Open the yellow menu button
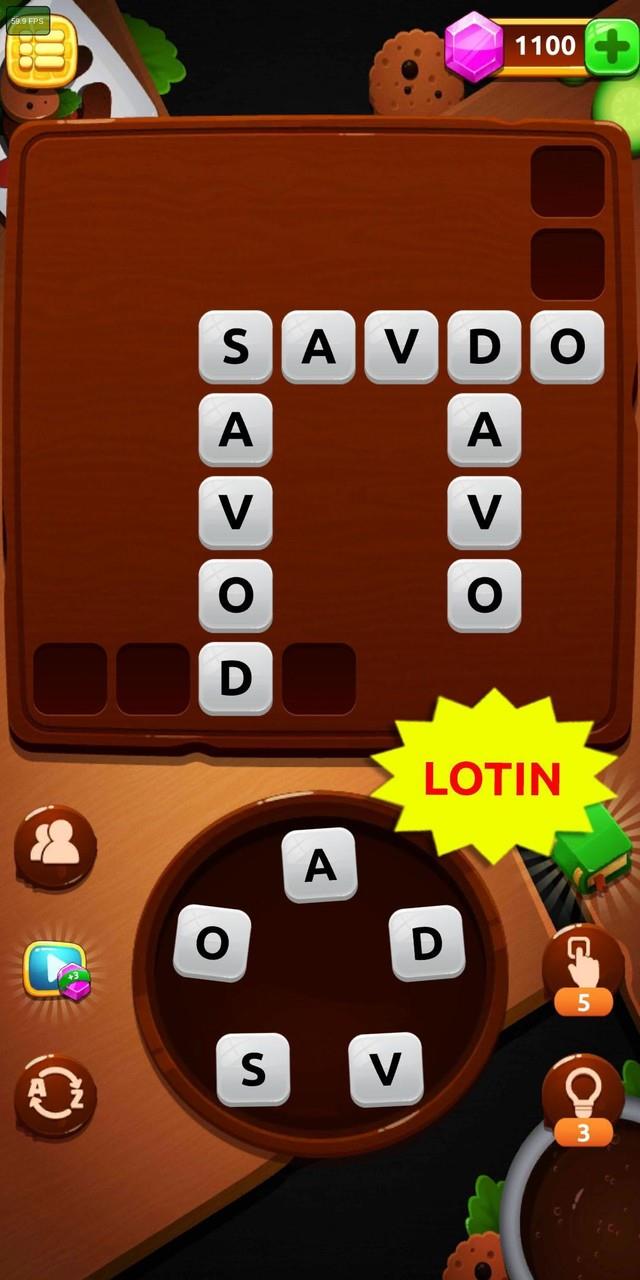 [42, 49]
